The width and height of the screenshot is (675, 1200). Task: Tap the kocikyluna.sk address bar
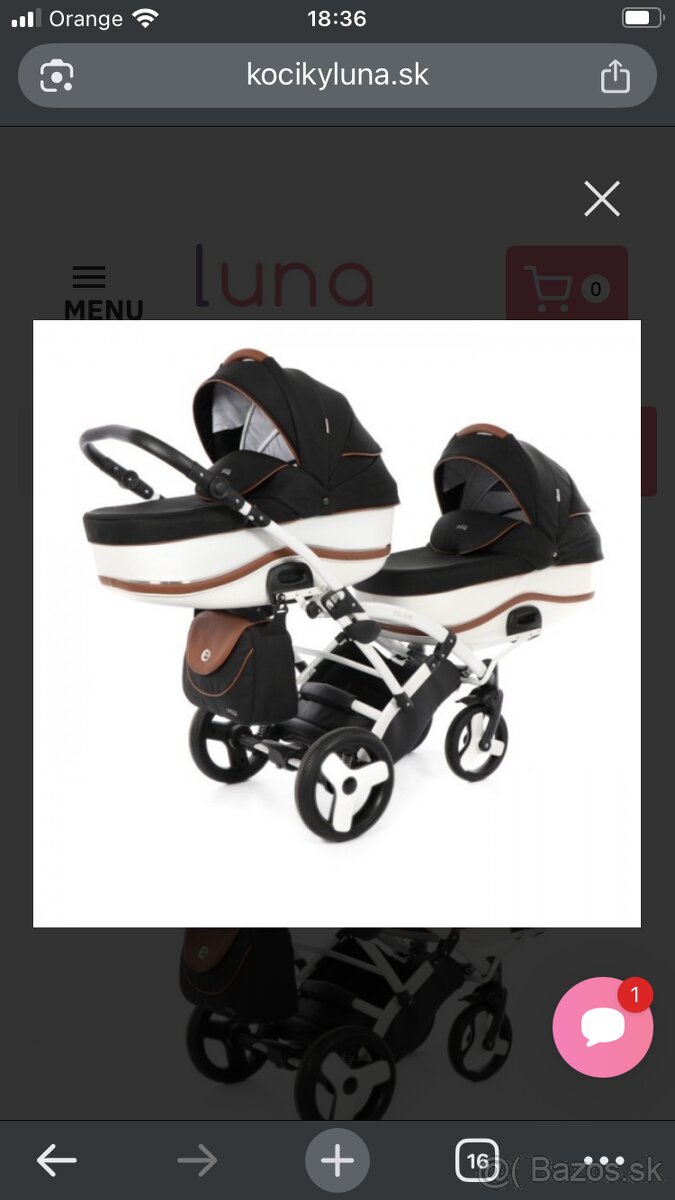click(x=337, y=75)
